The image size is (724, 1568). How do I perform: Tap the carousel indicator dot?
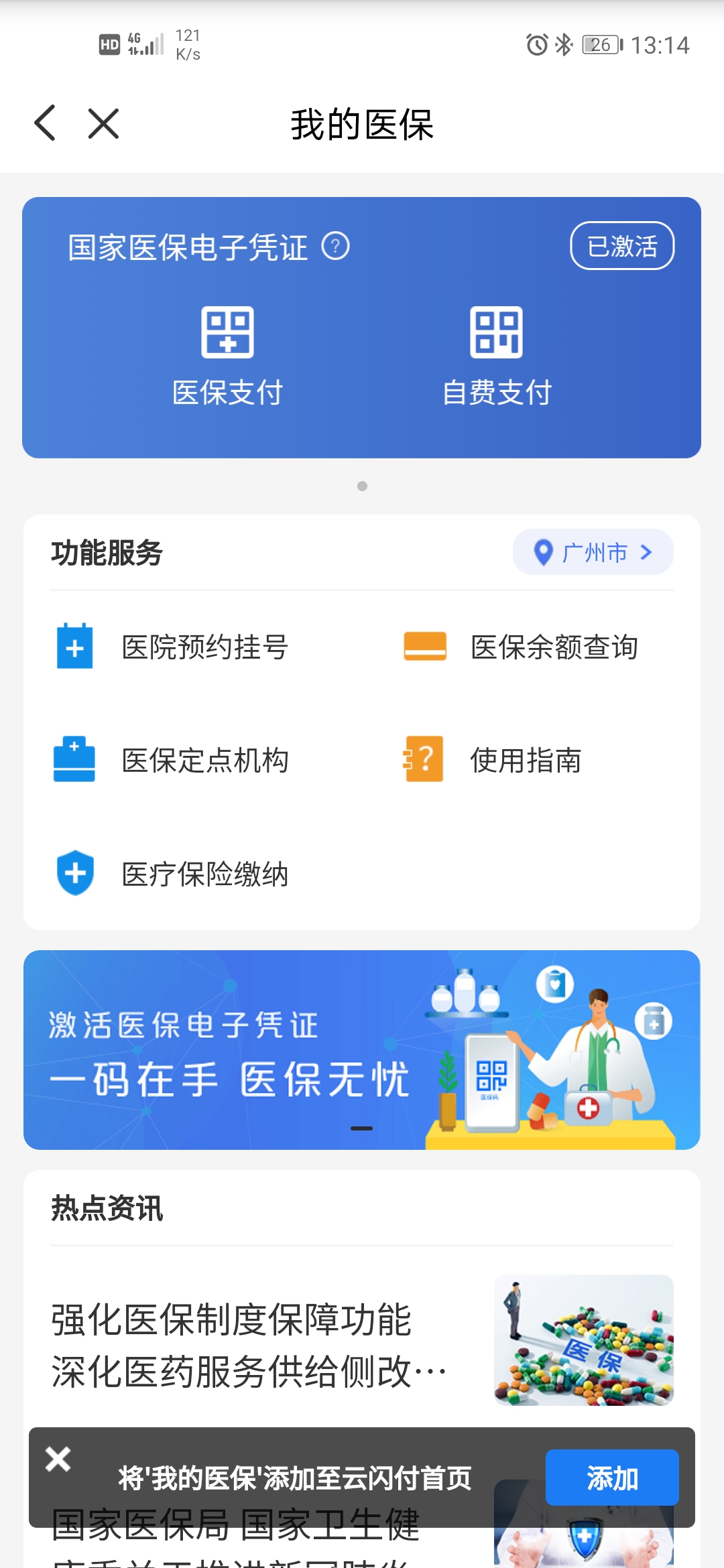pos(362,487)
